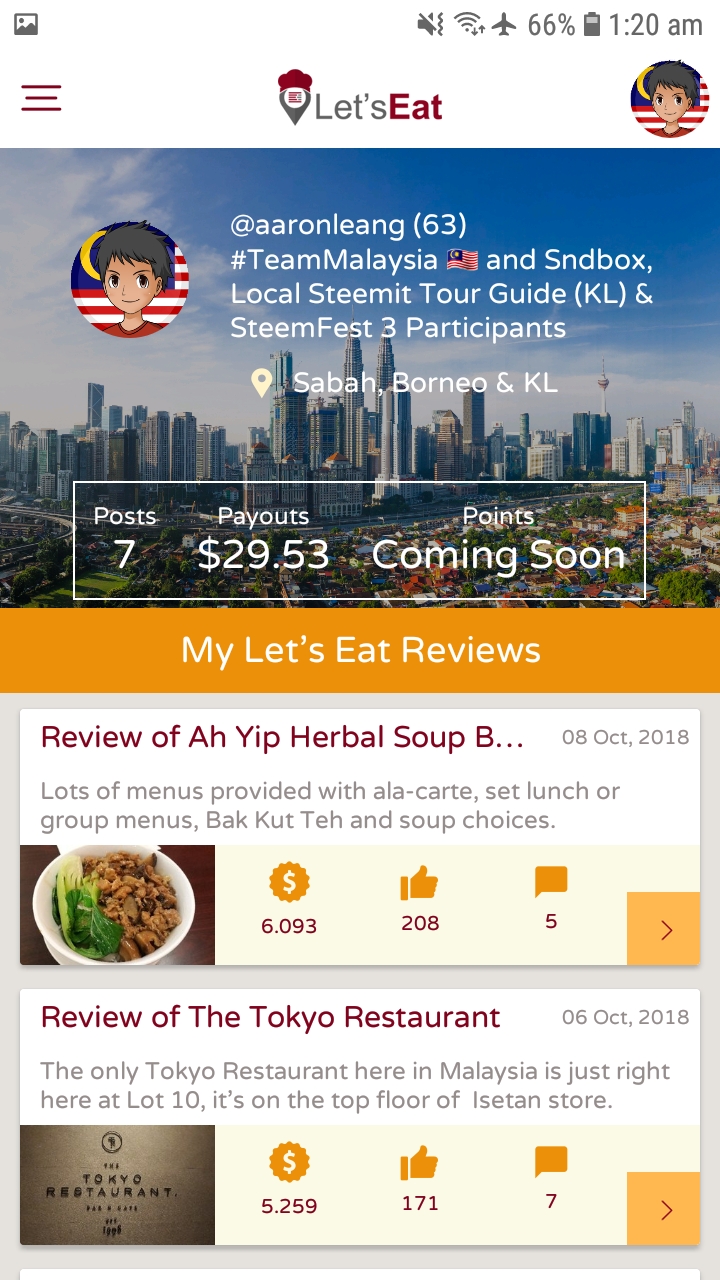Screen dimensions: 720x1280
Task: Open the hamburger drawer menu
Action: pyautogui.click(x=41, y=98)
